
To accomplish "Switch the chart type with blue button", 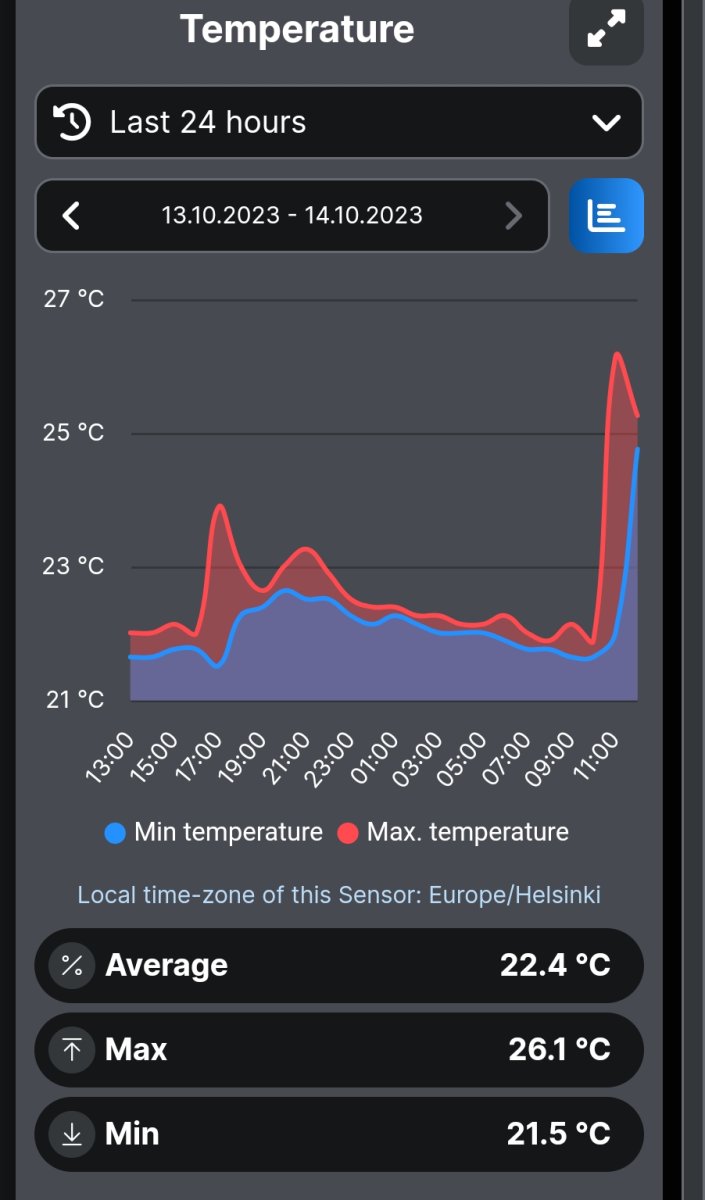I will (x=606, y=215).
